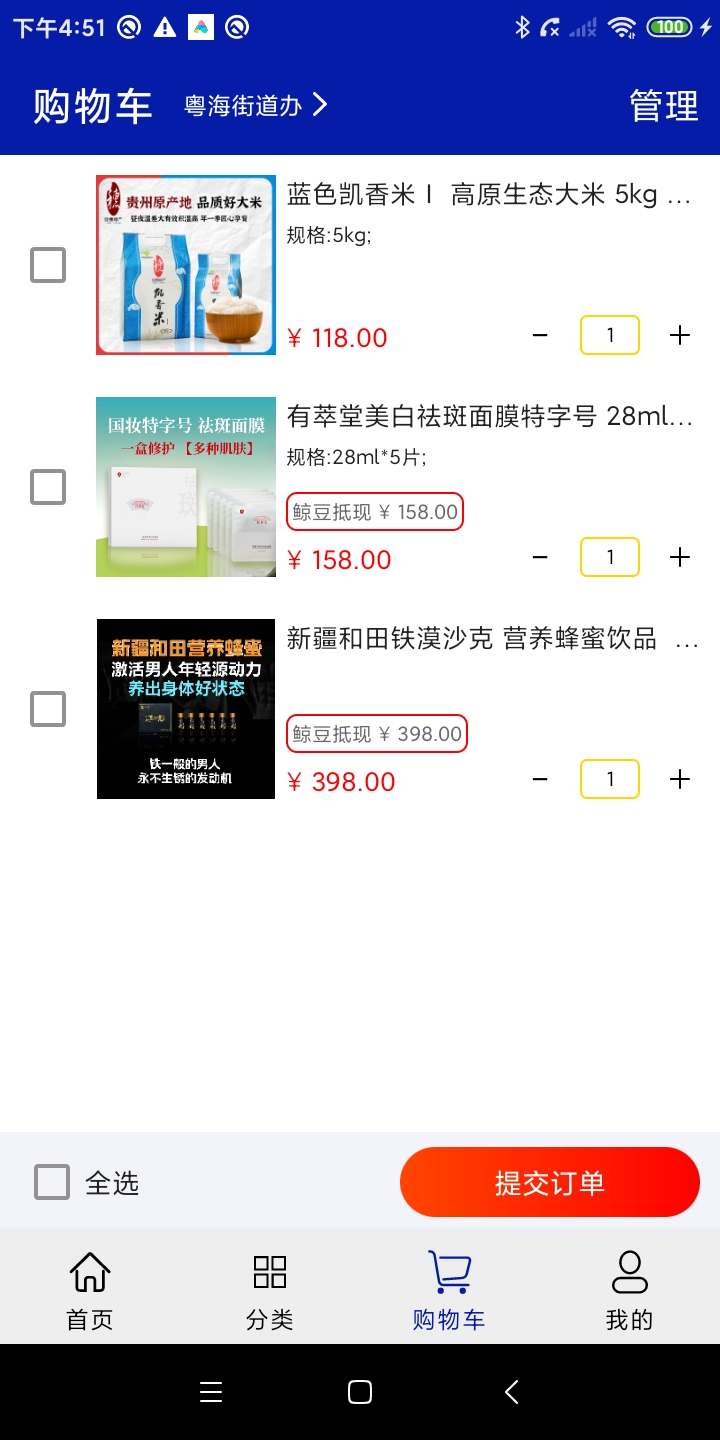This screenshot has width=720, height=1440.
Task: Open the 我的 profile icon
Action: coord(628,1271)
